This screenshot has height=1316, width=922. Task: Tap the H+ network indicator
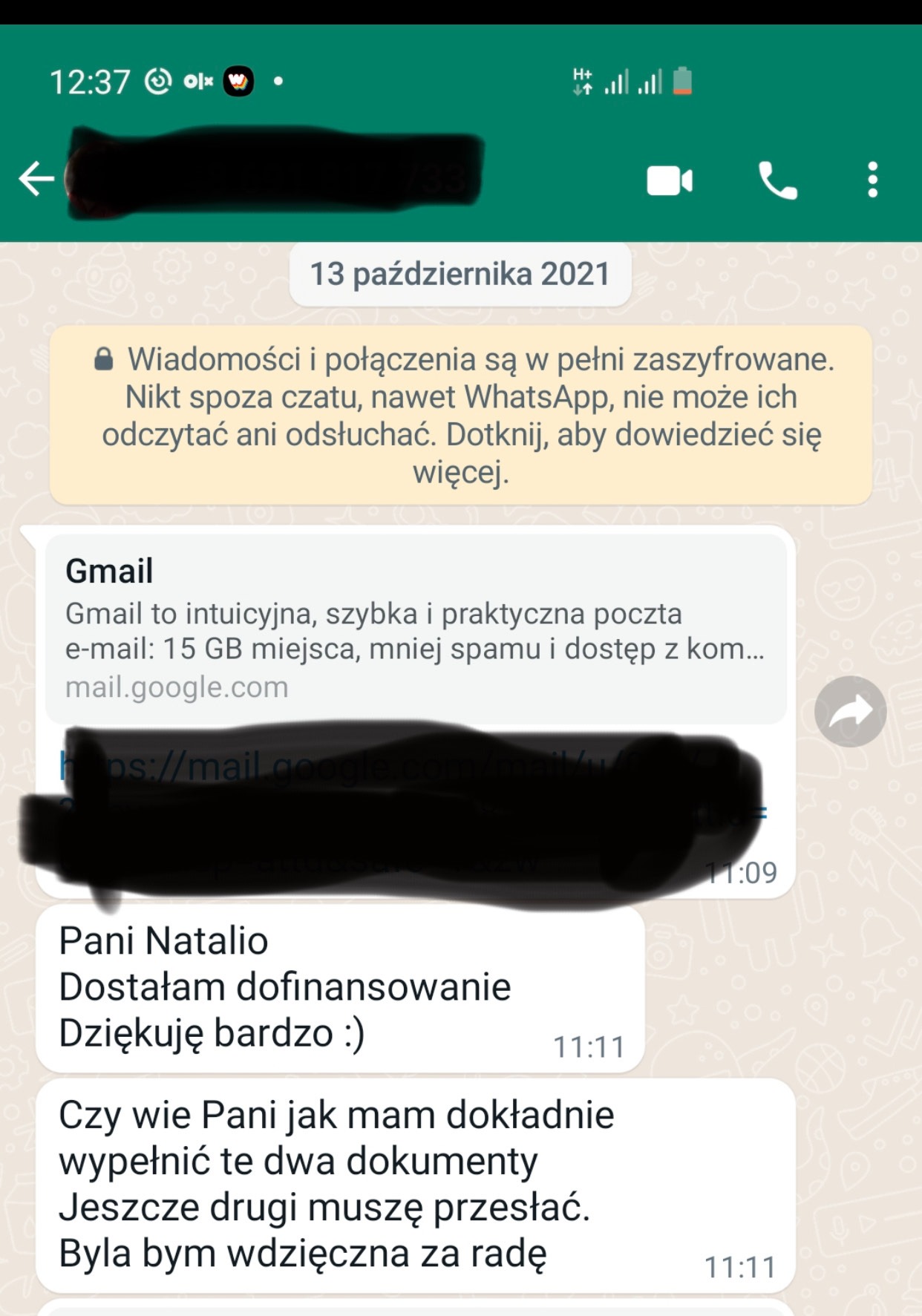point(582,82)
